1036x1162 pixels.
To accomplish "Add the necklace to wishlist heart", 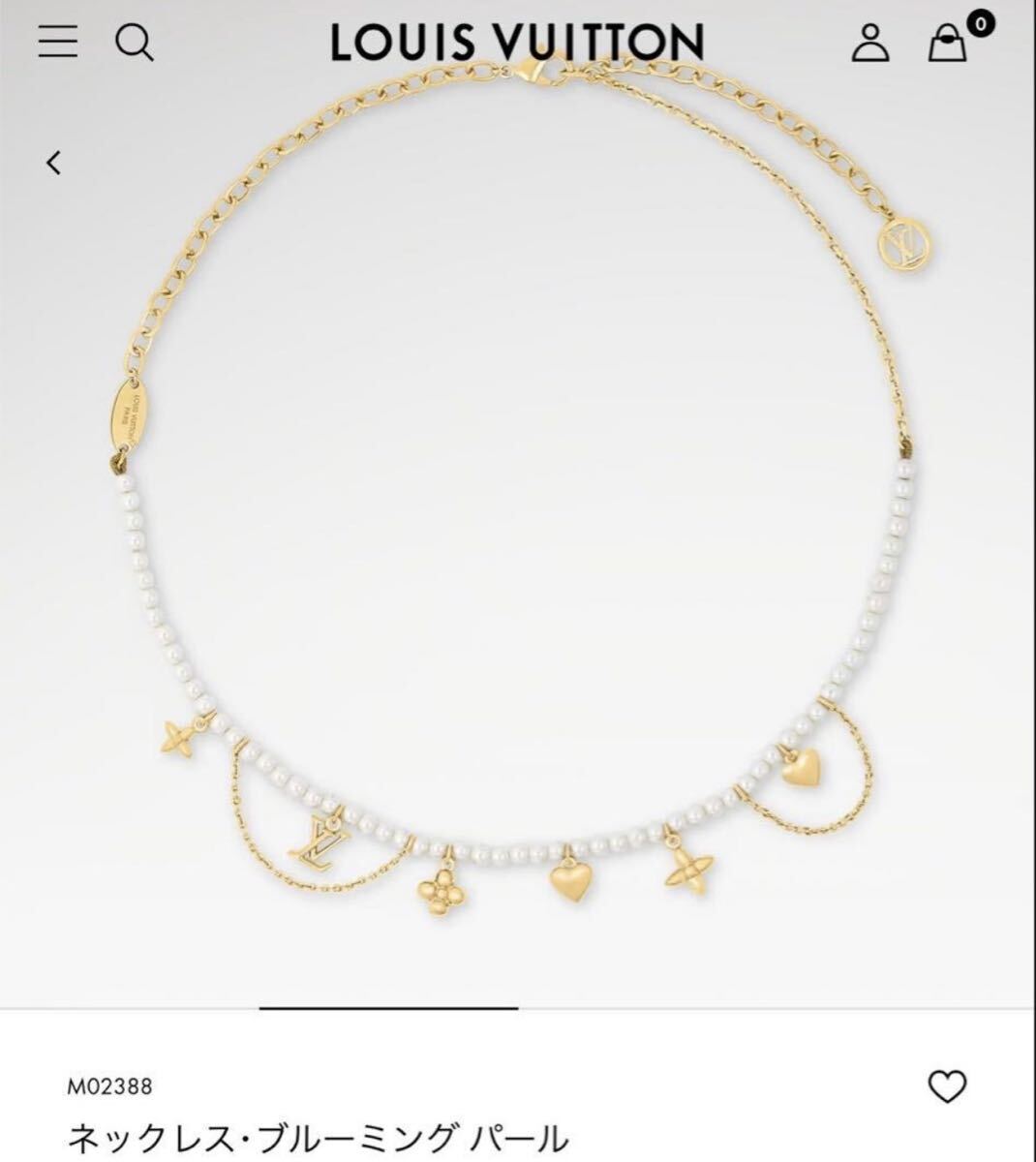I will tap(947, 1086).
